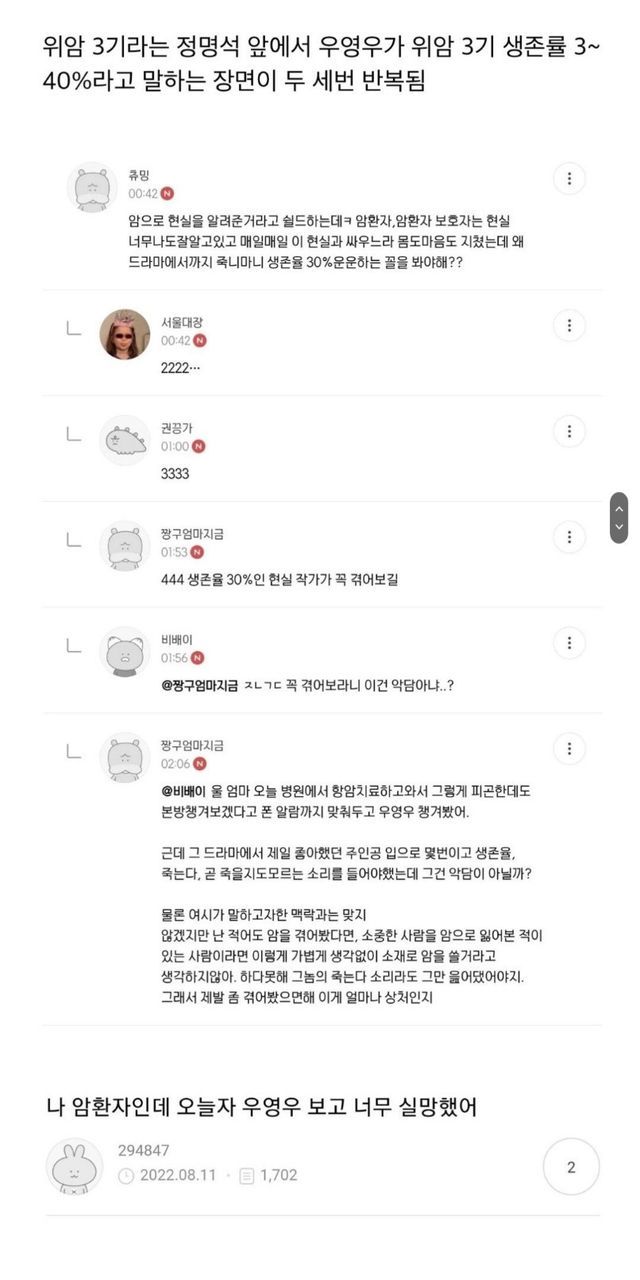The width and height of the screenshot is (640, 1280).
Task: View the 2 comments on 294847's post
Action: 571,1166
